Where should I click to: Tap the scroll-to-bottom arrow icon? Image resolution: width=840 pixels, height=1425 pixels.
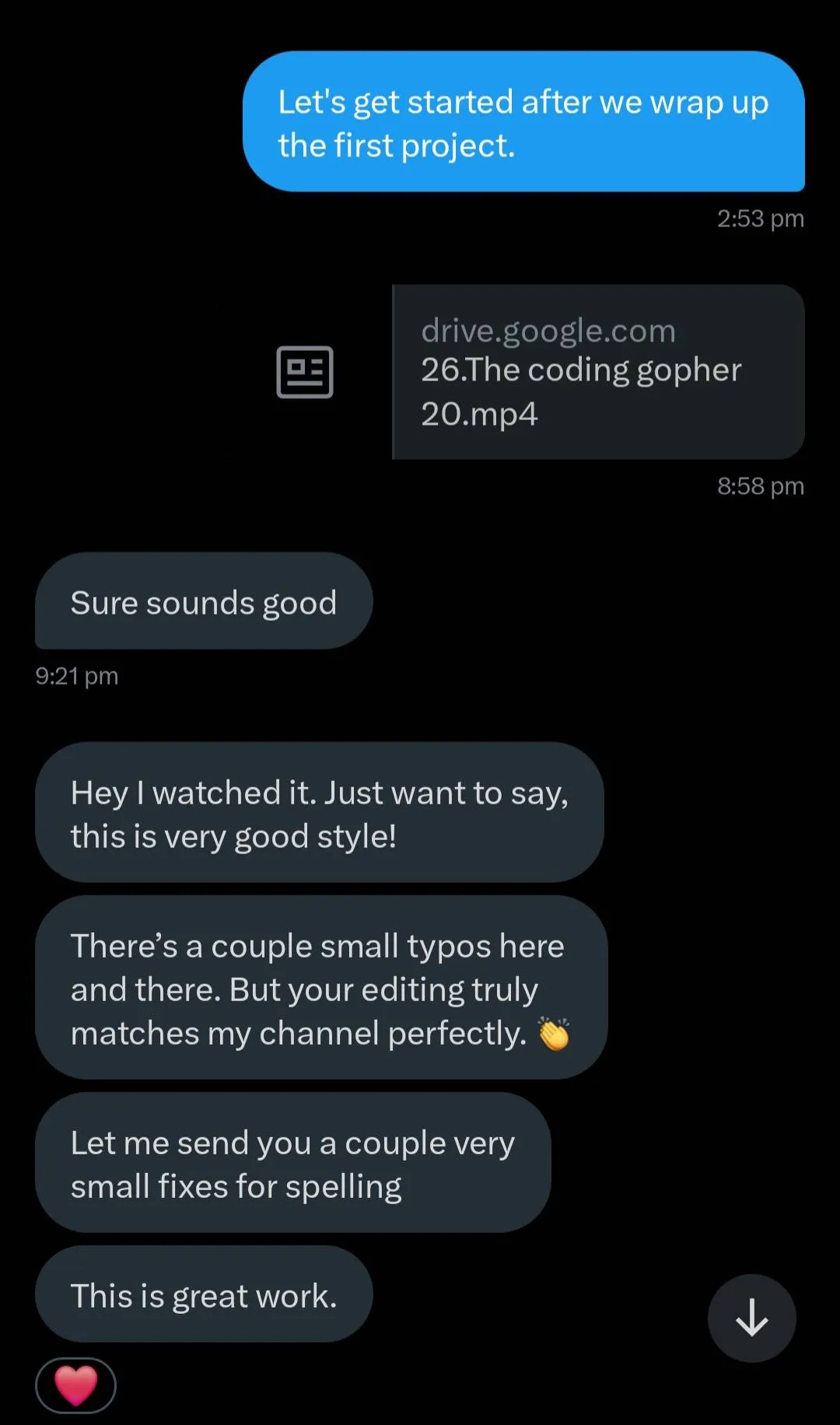click(x=751, y=1318)
